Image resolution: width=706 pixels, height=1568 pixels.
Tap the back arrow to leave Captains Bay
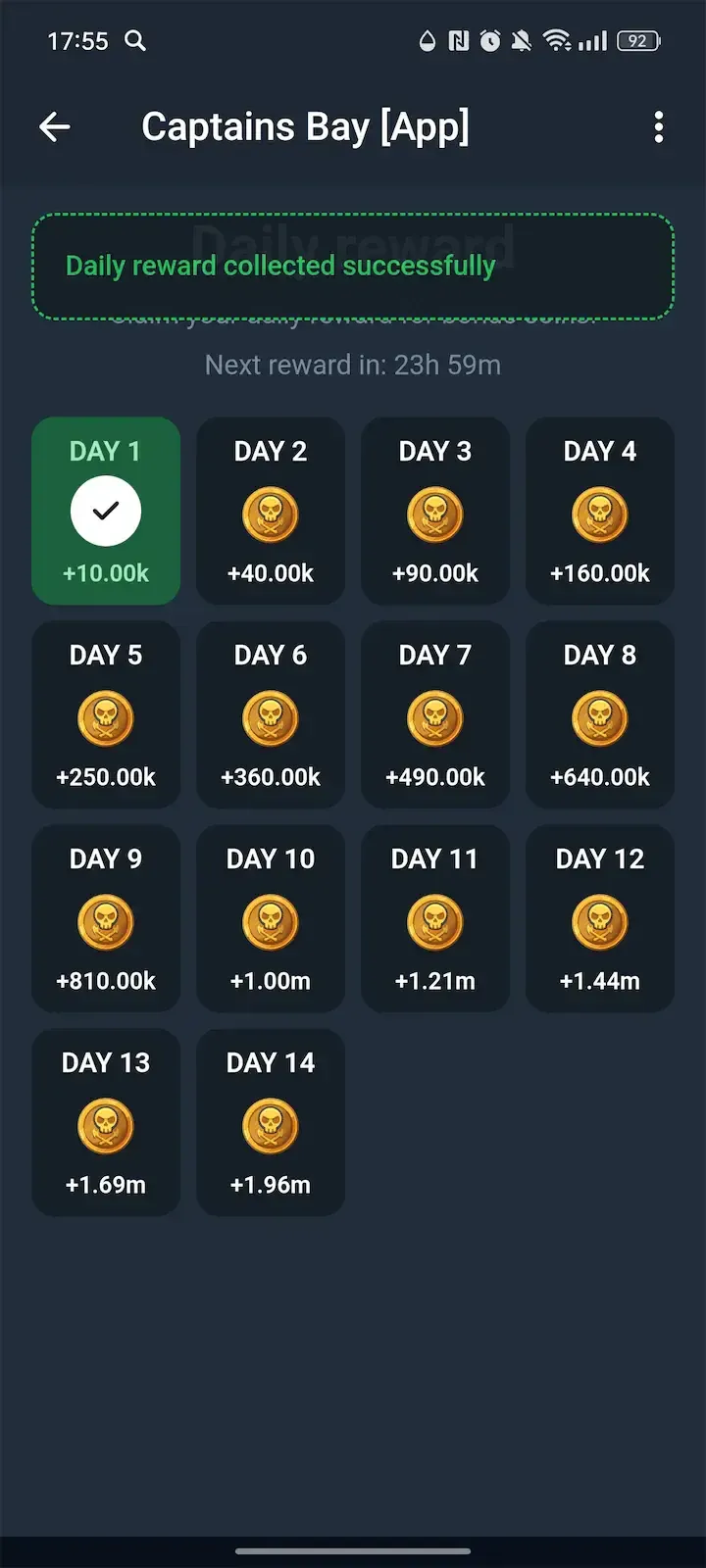coord(55,127)
